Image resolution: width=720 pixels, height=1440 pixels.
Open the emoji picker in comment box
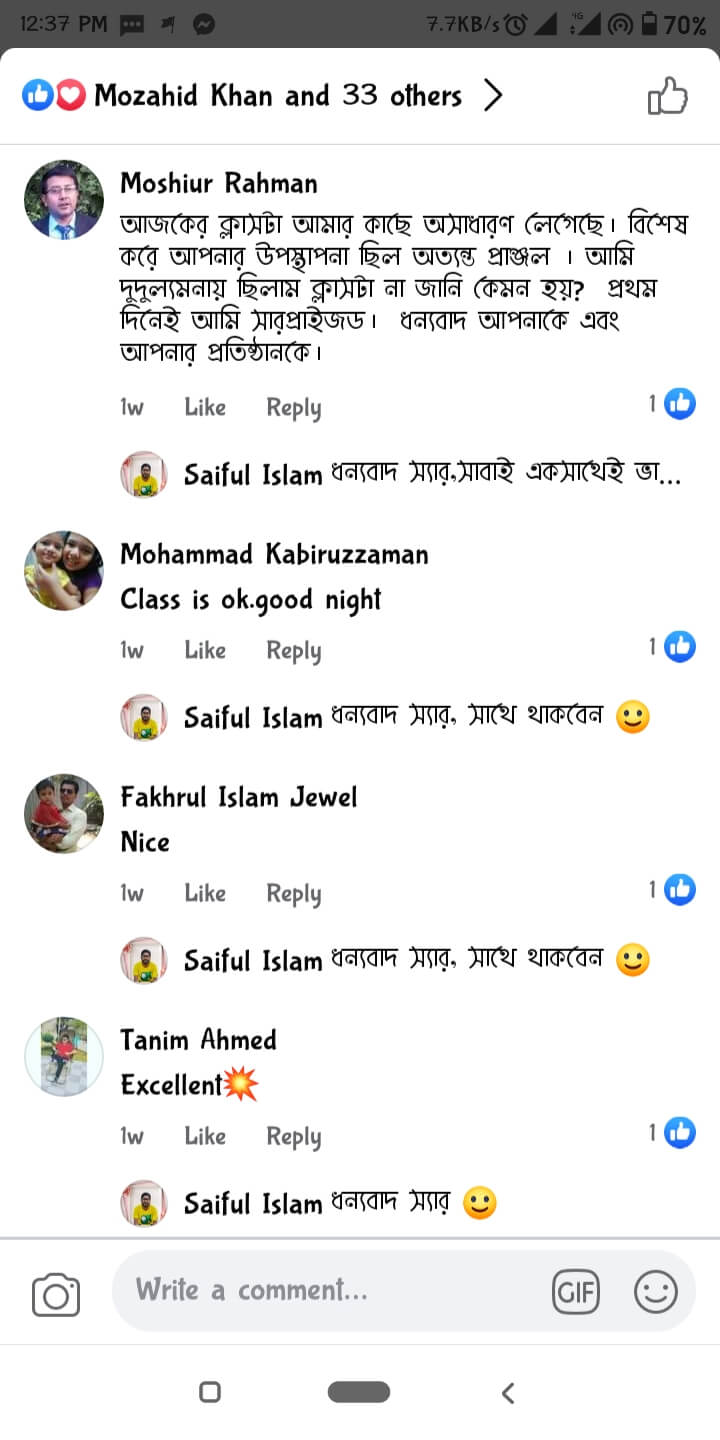(656, 1292)
